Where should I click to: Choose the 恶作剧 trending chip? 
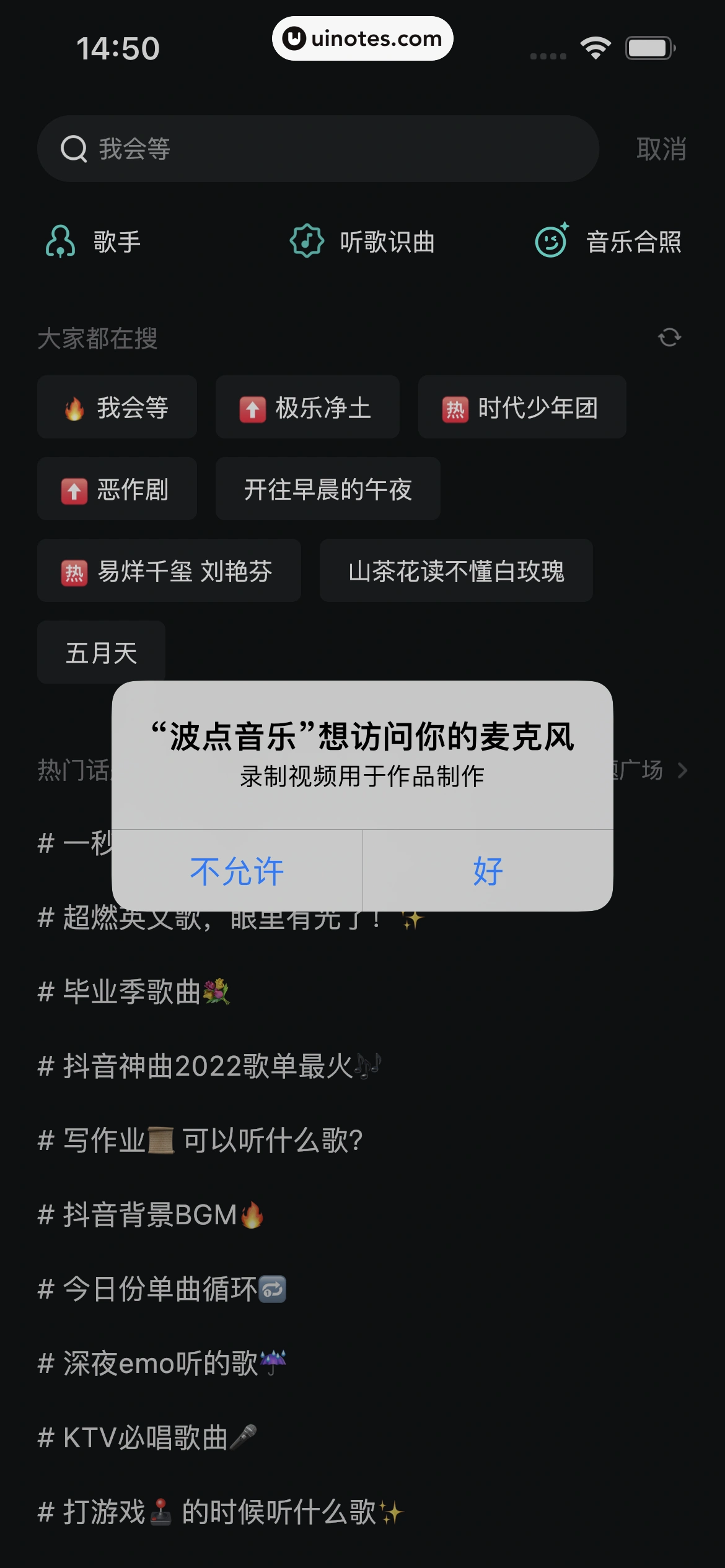117,489
